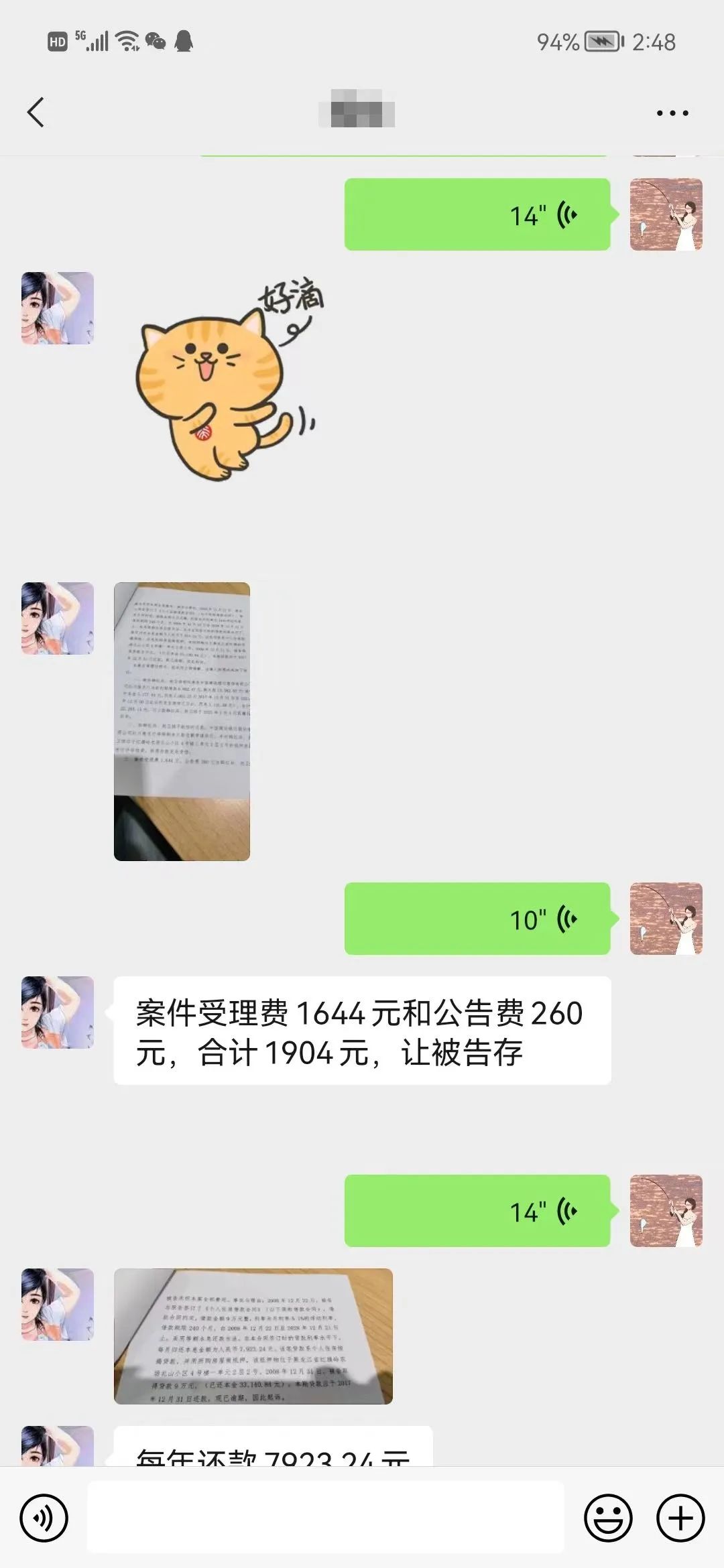Open the emoji picker

click(x=608, y=1518)
